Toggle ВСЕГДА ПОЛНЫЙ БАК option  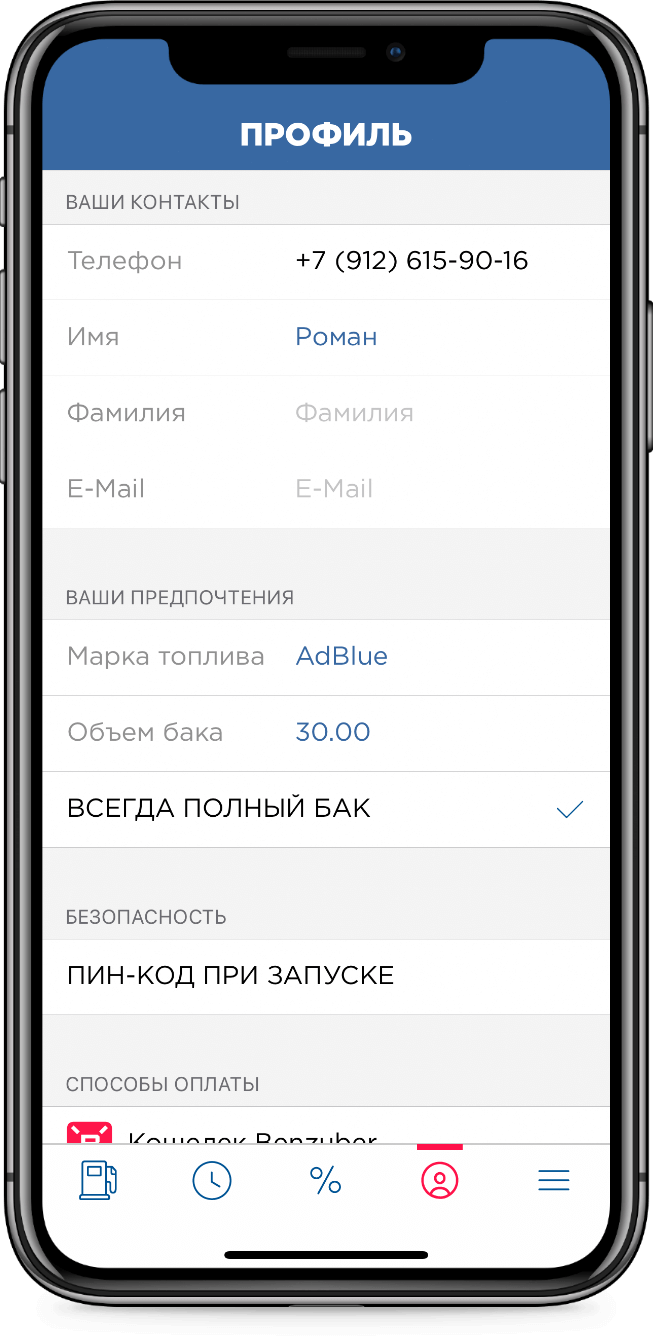coord(326,809)
